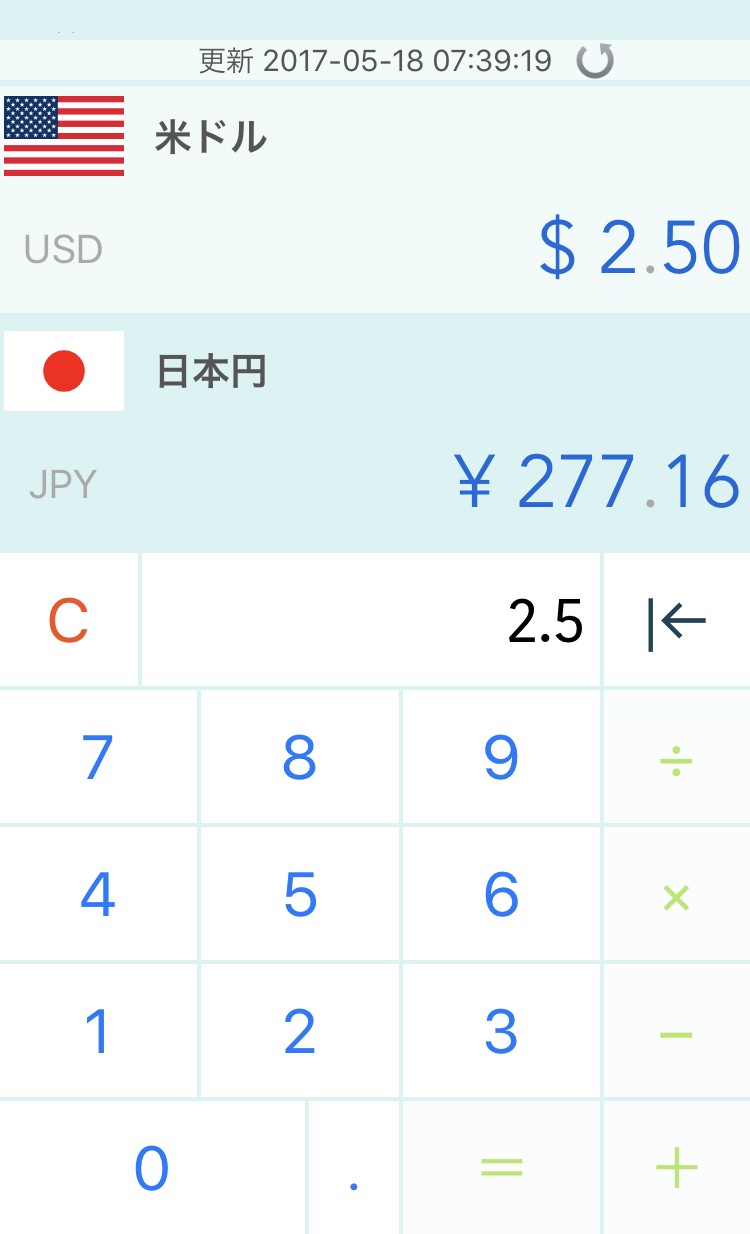Refresh the exchange rates
The width and height of the screenshot is (750, 1234).
(x=595, y=61)
